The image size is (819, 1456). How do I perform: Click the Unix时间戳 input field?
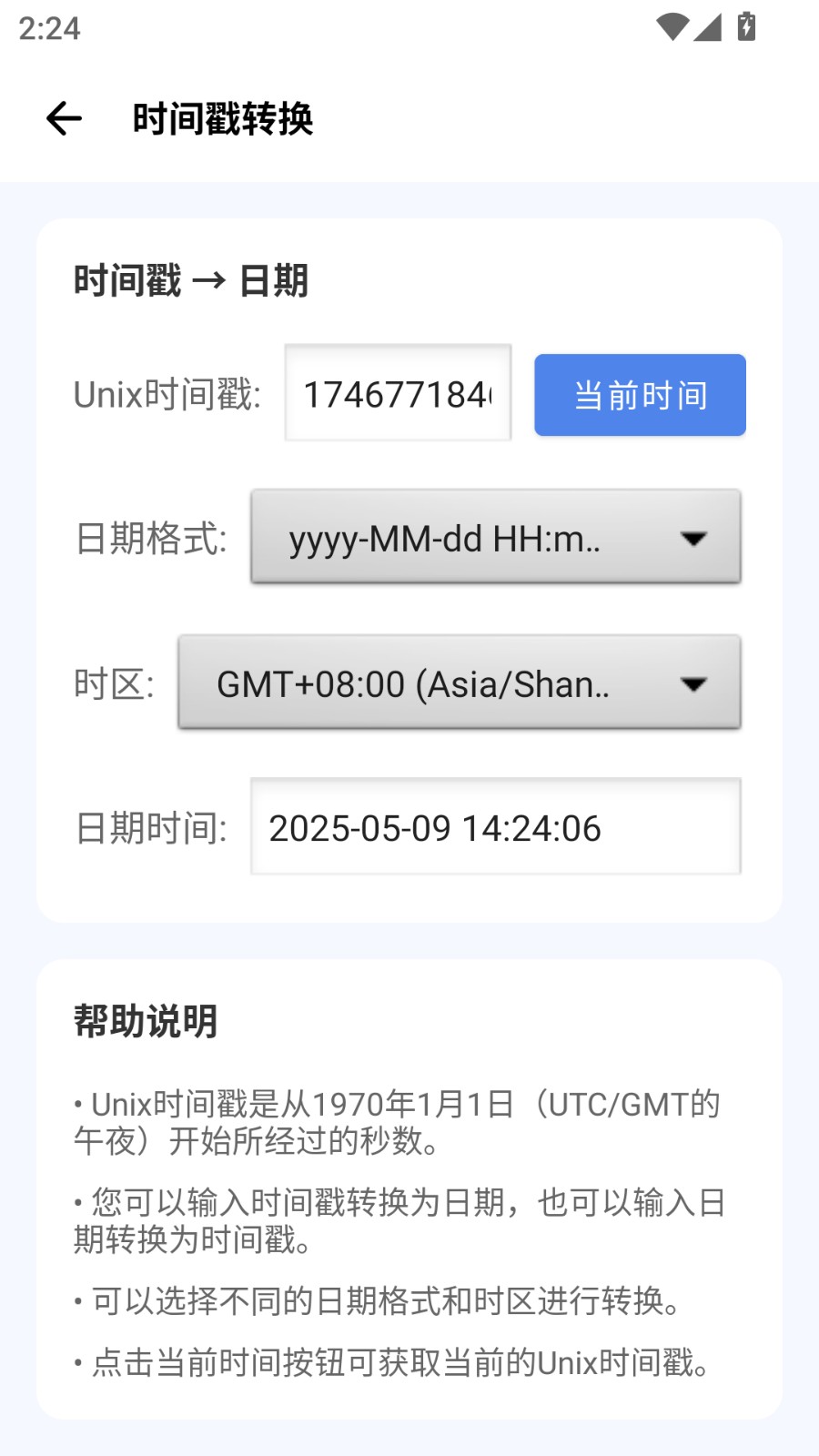coord(398,394)
